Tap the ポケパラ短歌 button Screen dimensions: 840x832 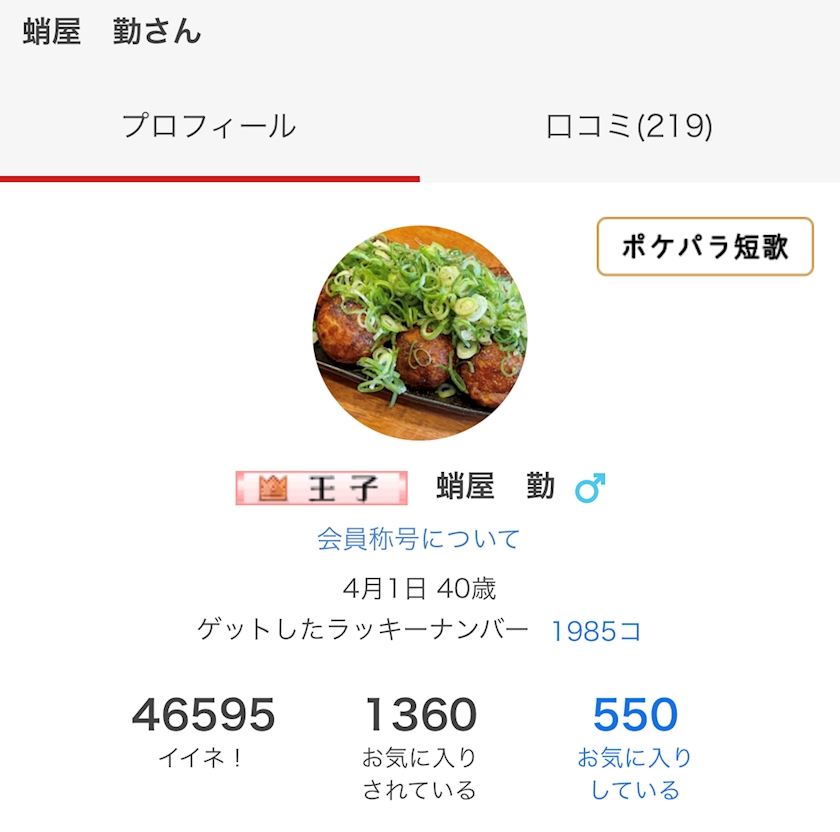(705, 247)
